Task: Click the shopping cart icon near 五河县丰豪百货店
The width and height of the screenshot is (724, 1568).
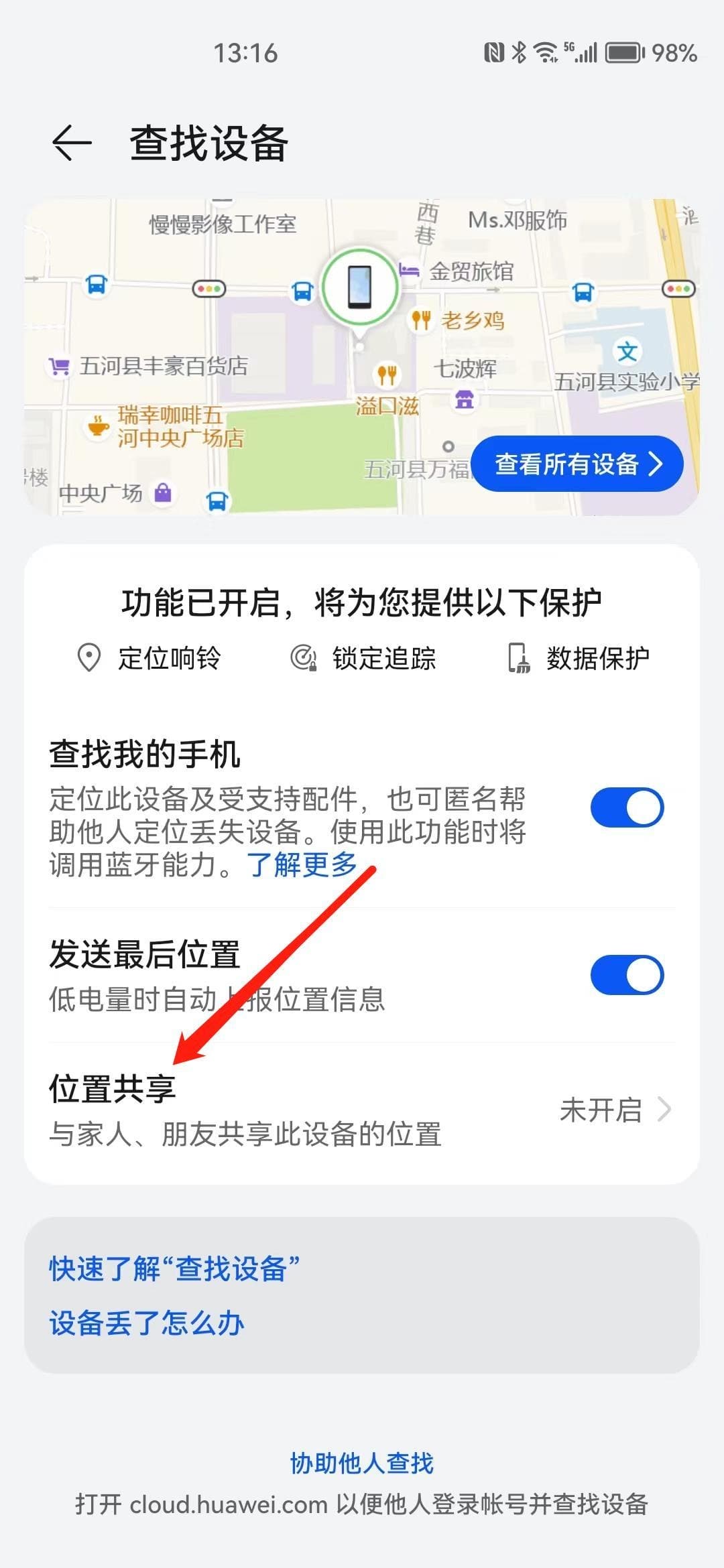Action: tap(58, 367)
